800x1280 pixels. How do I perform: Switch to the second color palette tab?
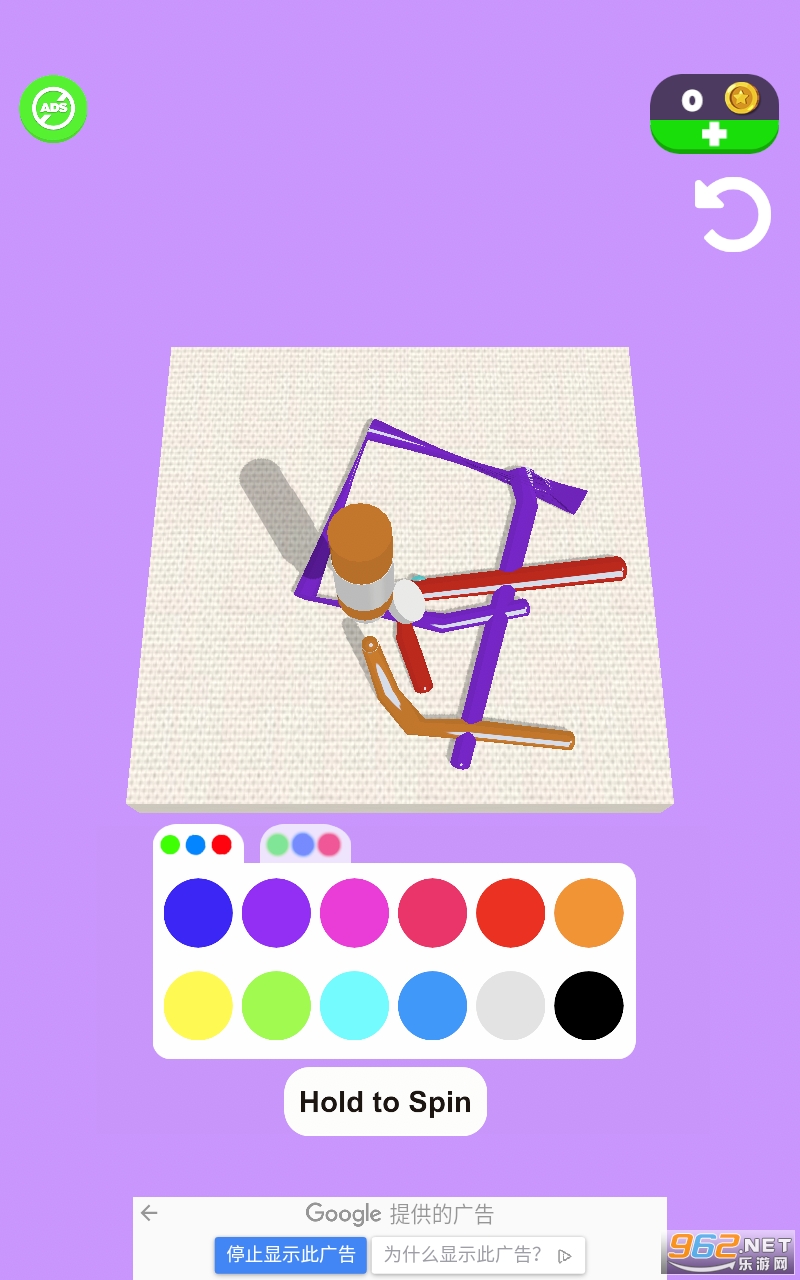304,845
